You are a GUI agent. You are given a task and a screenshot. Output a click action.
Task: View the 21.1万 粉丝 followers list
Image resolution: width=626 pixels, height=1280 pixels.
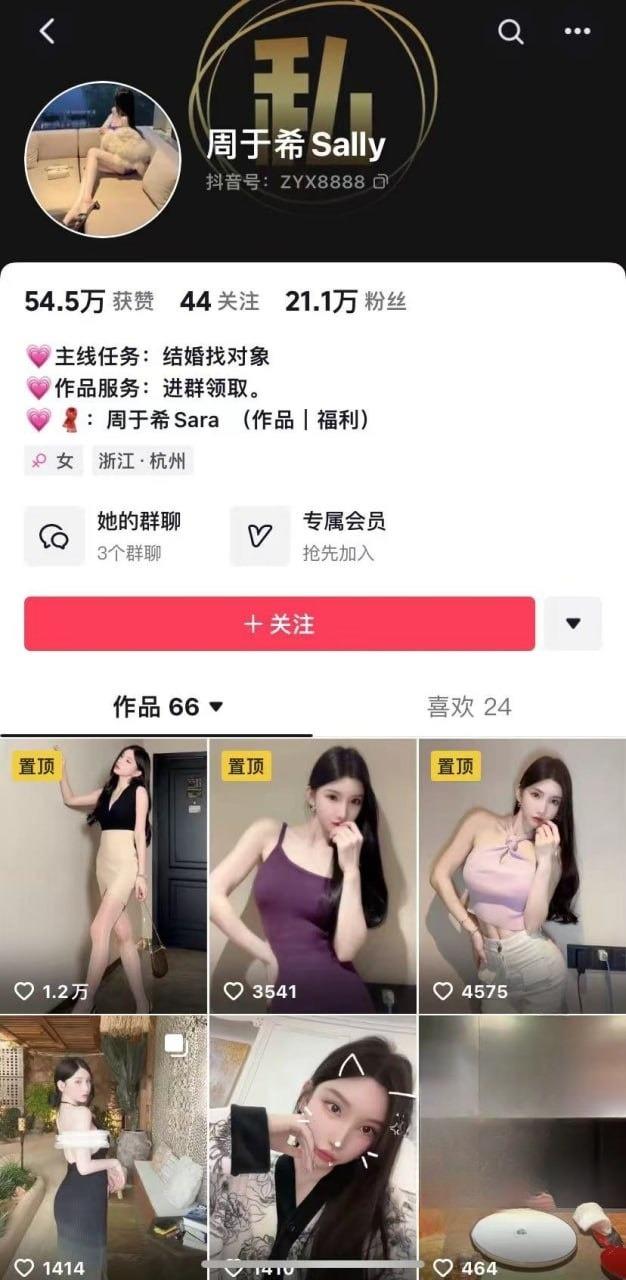coord(345,301)
